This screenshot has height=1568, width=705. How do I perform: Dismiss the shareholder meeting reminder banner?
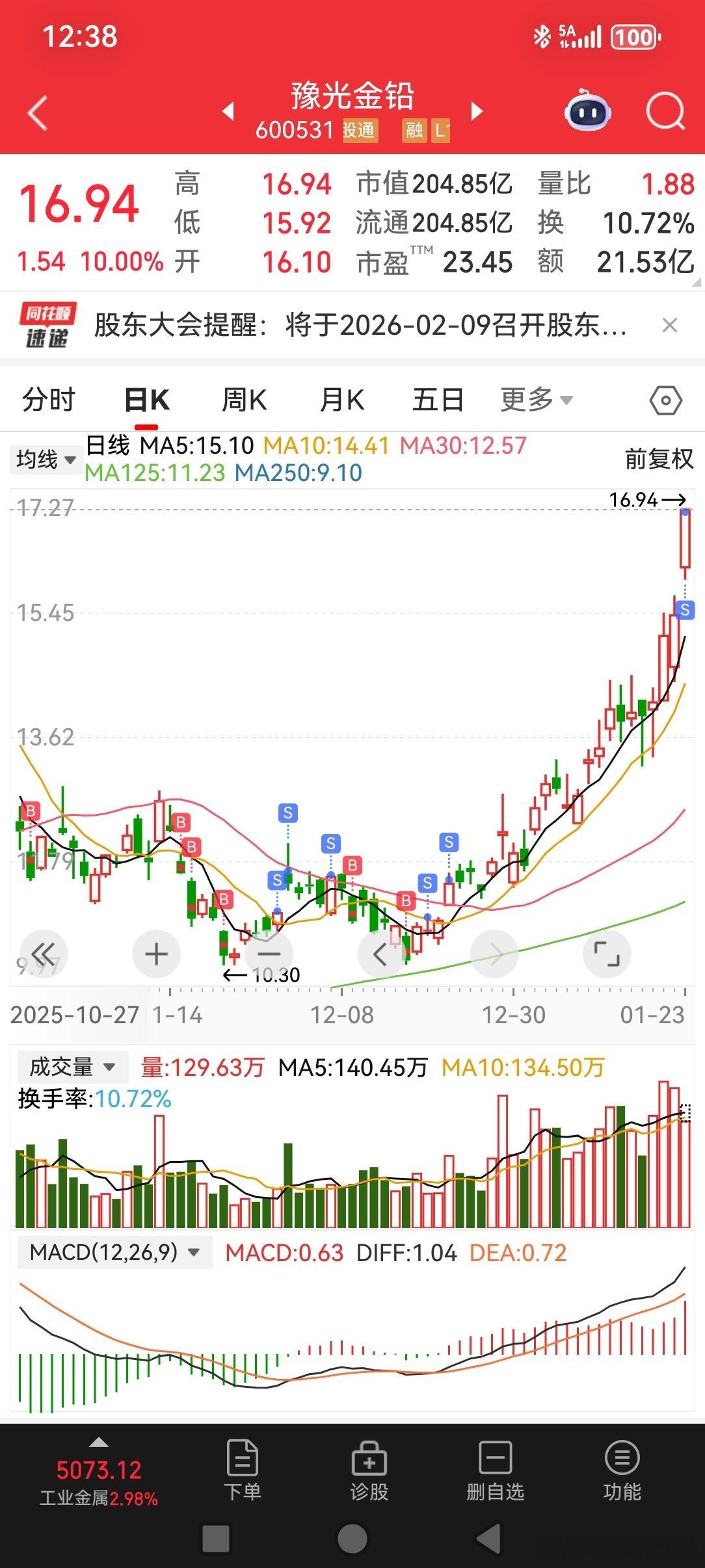pos(669,325)
